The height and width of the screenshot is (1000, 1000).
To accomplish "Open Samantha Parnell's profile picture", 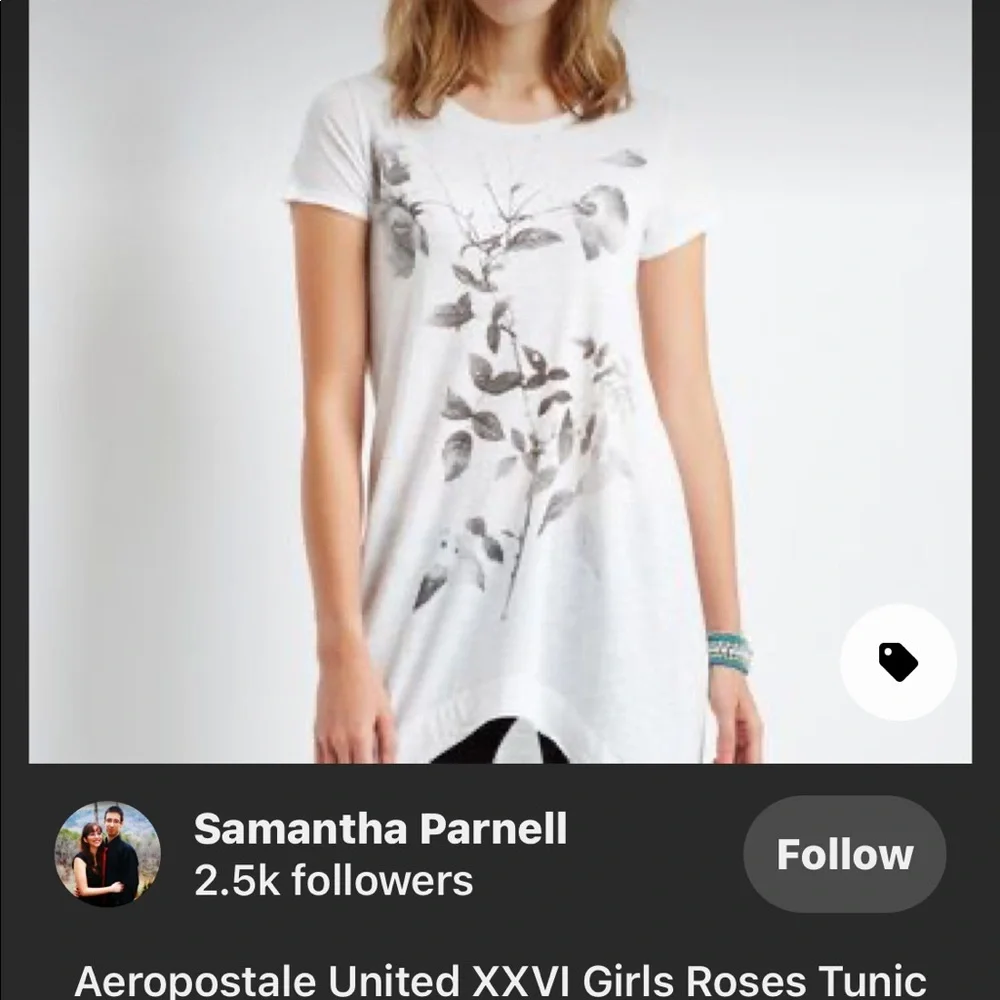I will tap(107, 854).
